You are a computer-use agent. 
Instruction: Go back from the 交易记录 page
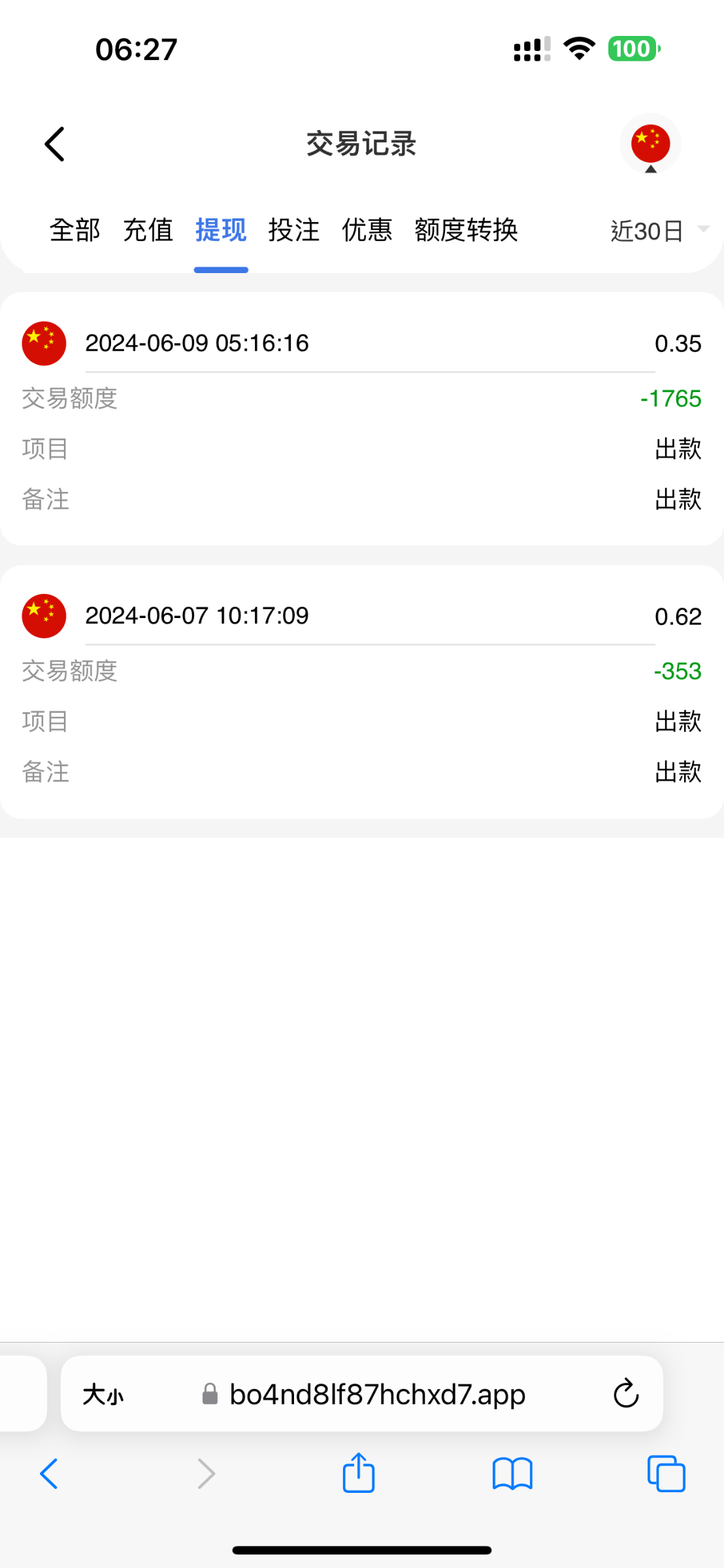tap(55, 144)
